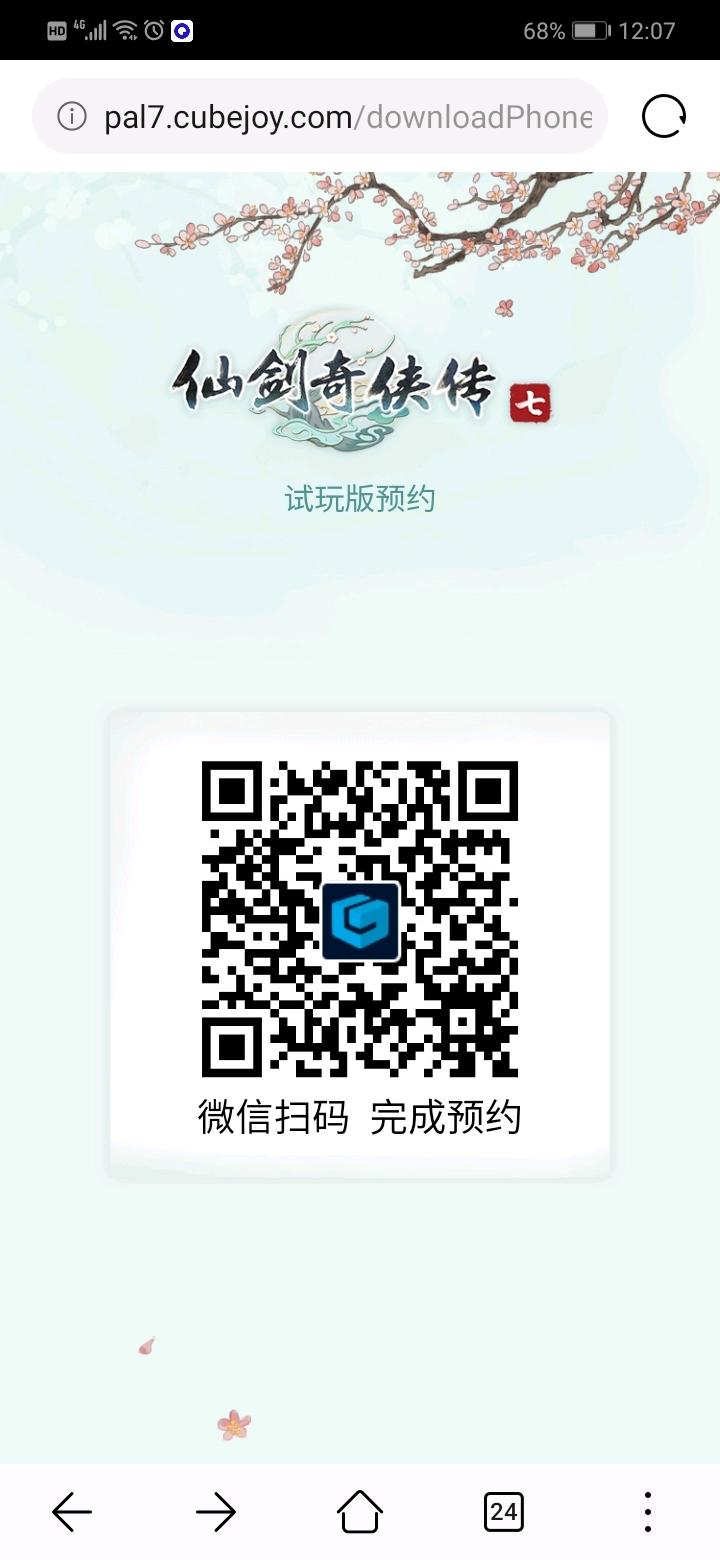Reload the page
Screen dimensions: 720x1560
click(663, 117)
